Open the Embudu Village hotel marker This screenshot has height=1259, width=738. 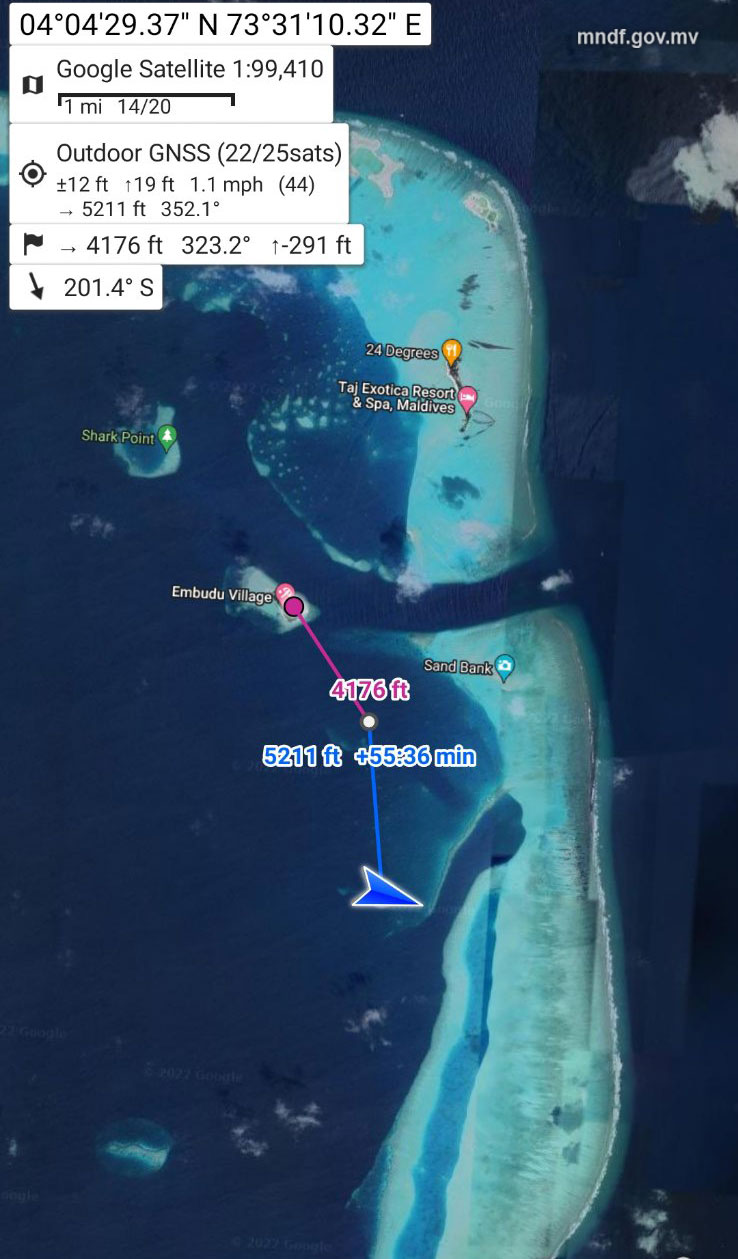284,592
